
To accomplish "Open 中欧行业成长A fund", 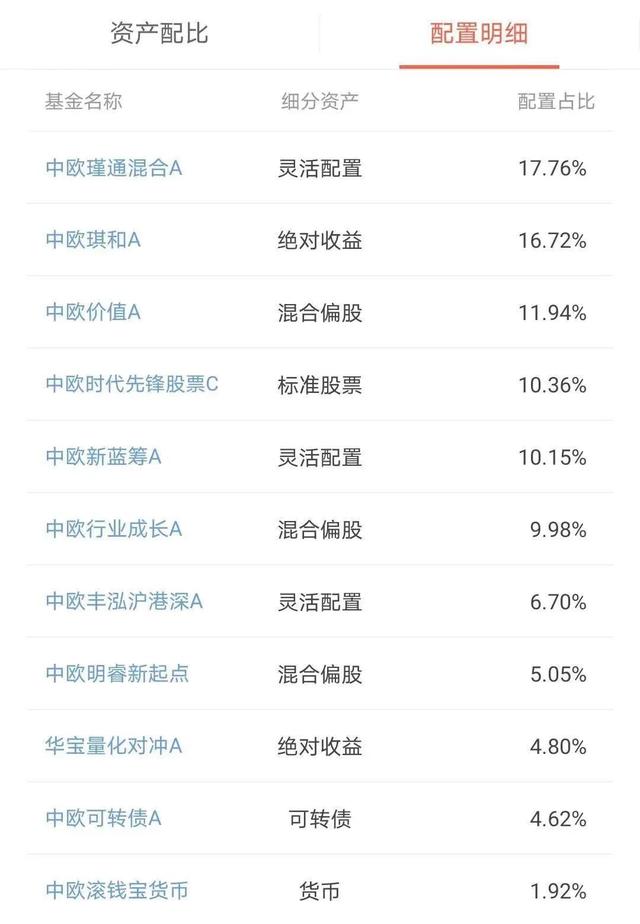I will tap(114, 529).
